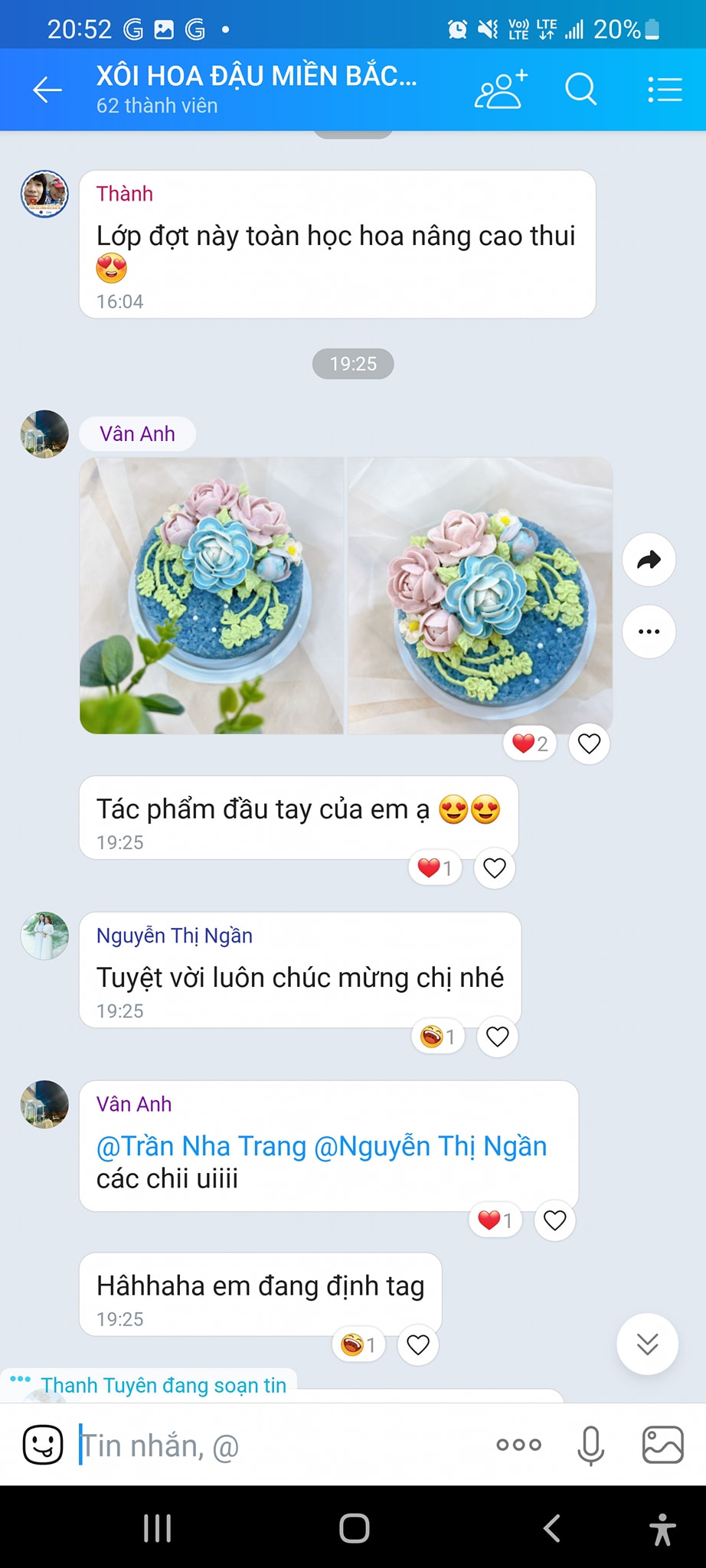Like the flower cake photos with heart
The image size is (706, 1568).
pyautogui.click(x=589, y=743)
